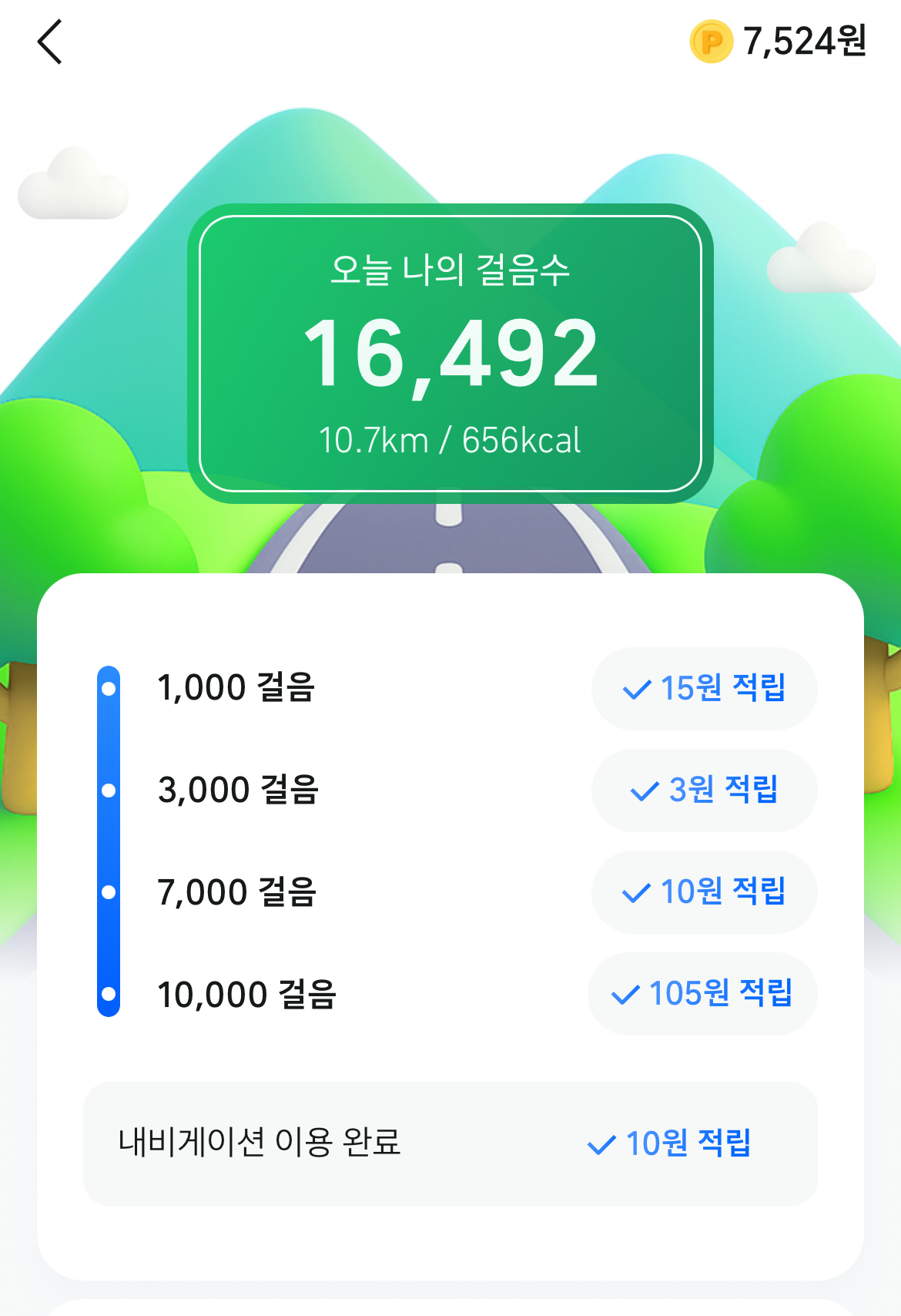
Task: Open the 7,524원 points balance
Action: [x=779, y=42]
